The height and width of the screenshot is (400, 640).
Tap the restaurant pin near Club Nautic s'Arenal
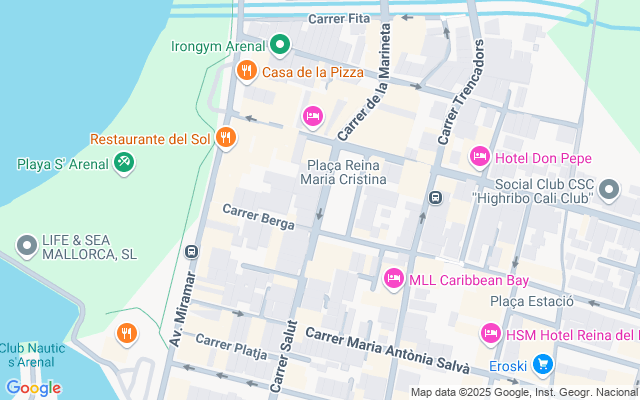coord(126,332)
